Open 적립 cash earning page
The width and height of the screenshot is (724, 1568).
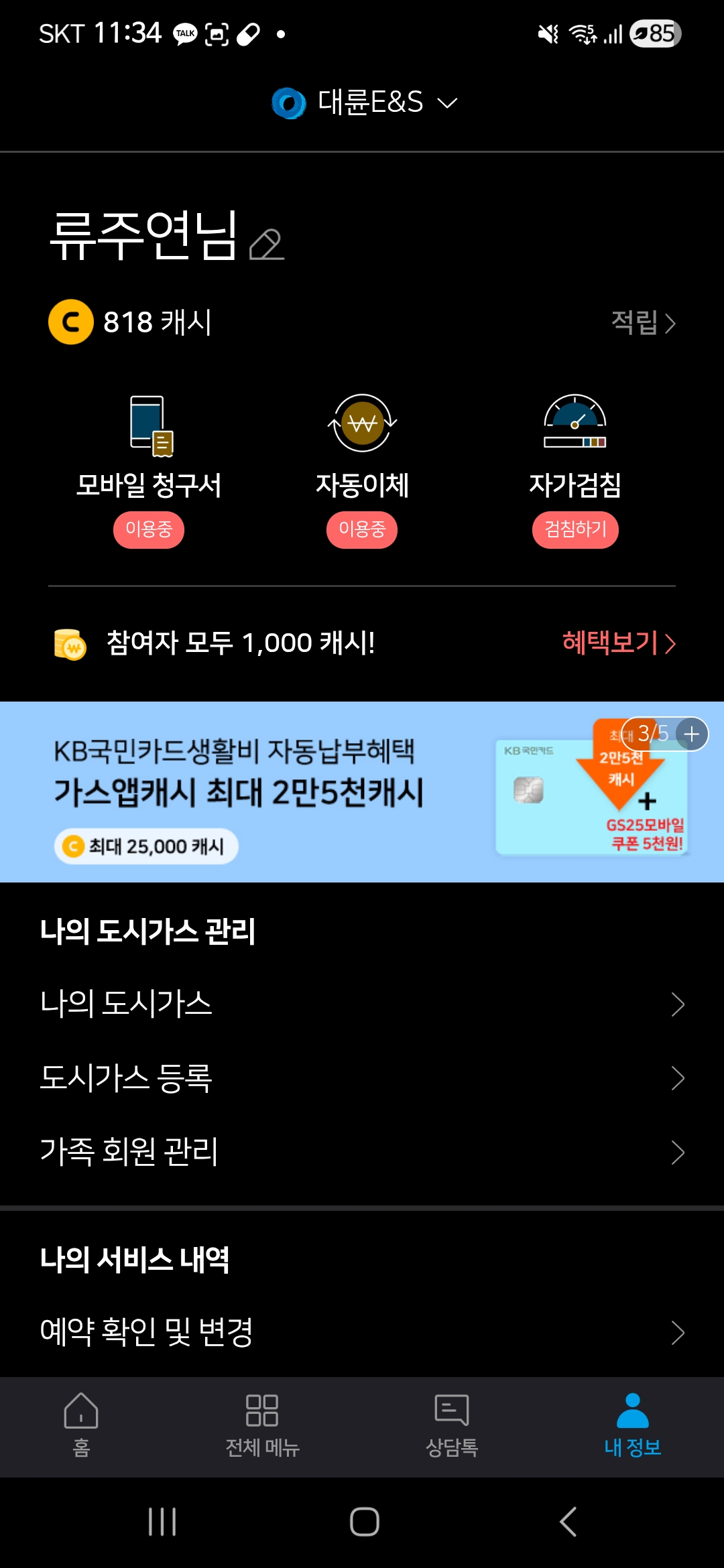click(x=642, y=322)
